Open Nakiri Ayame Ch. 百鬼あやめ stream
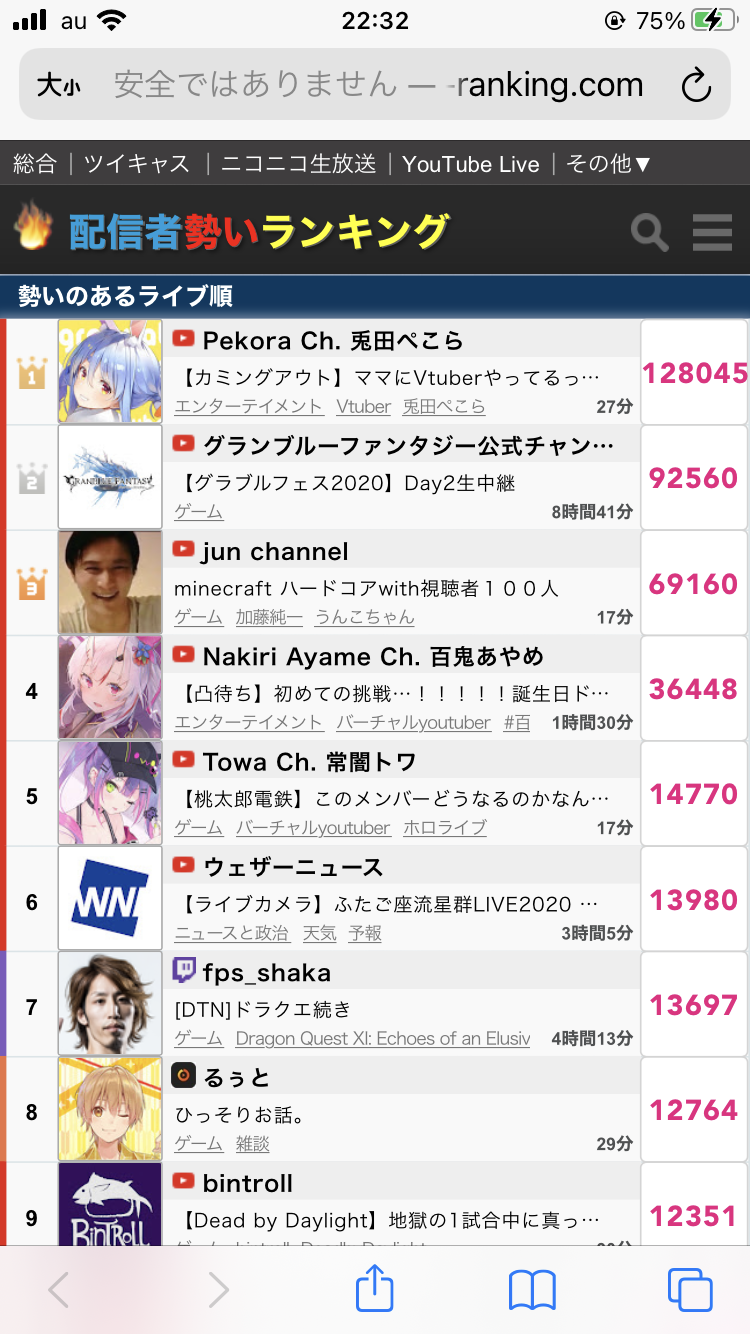Viewport: 750px width, 1334px height. tap(373, 657)
